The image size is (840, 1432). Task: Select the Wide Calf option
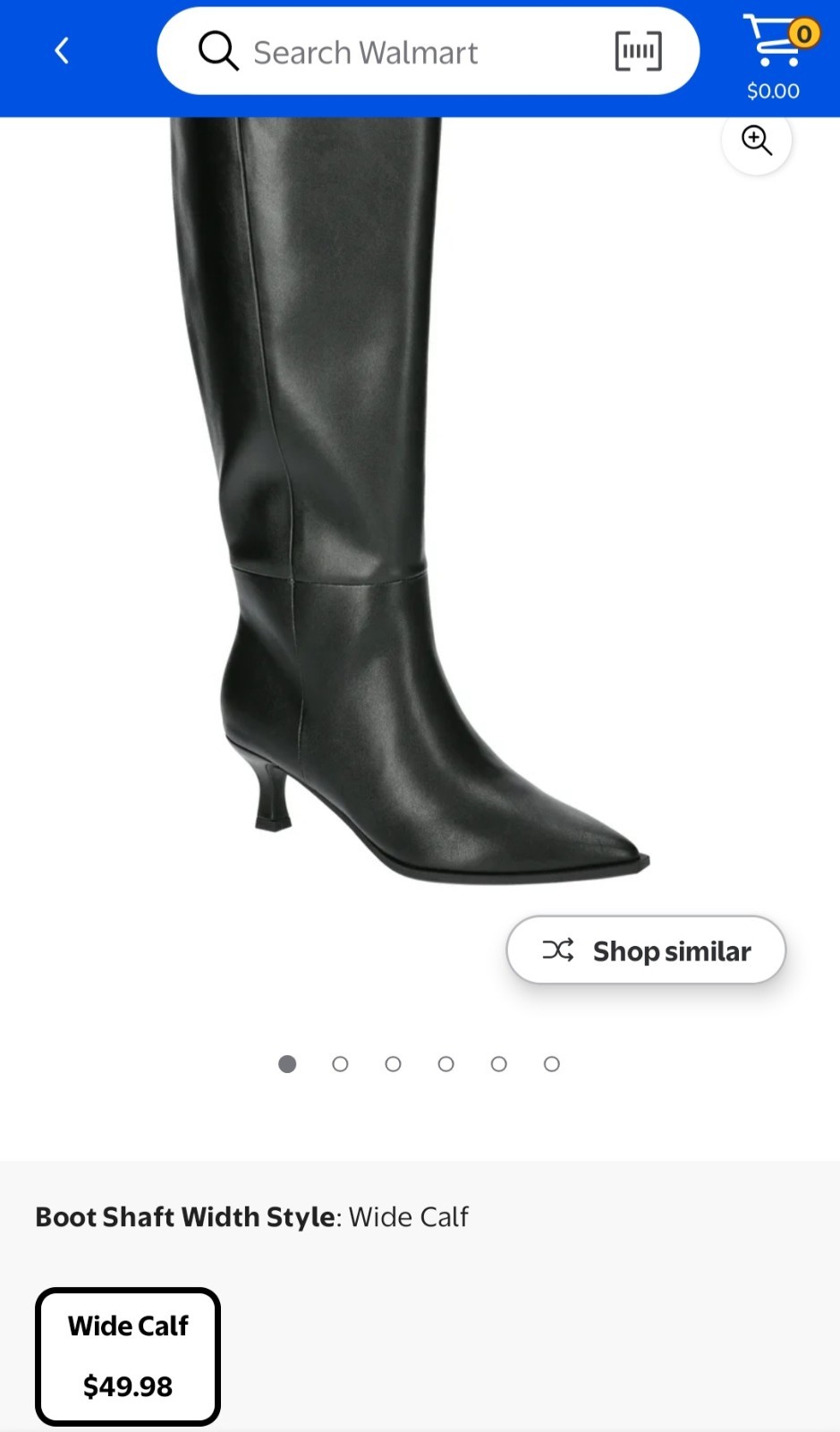[128, 1356]
